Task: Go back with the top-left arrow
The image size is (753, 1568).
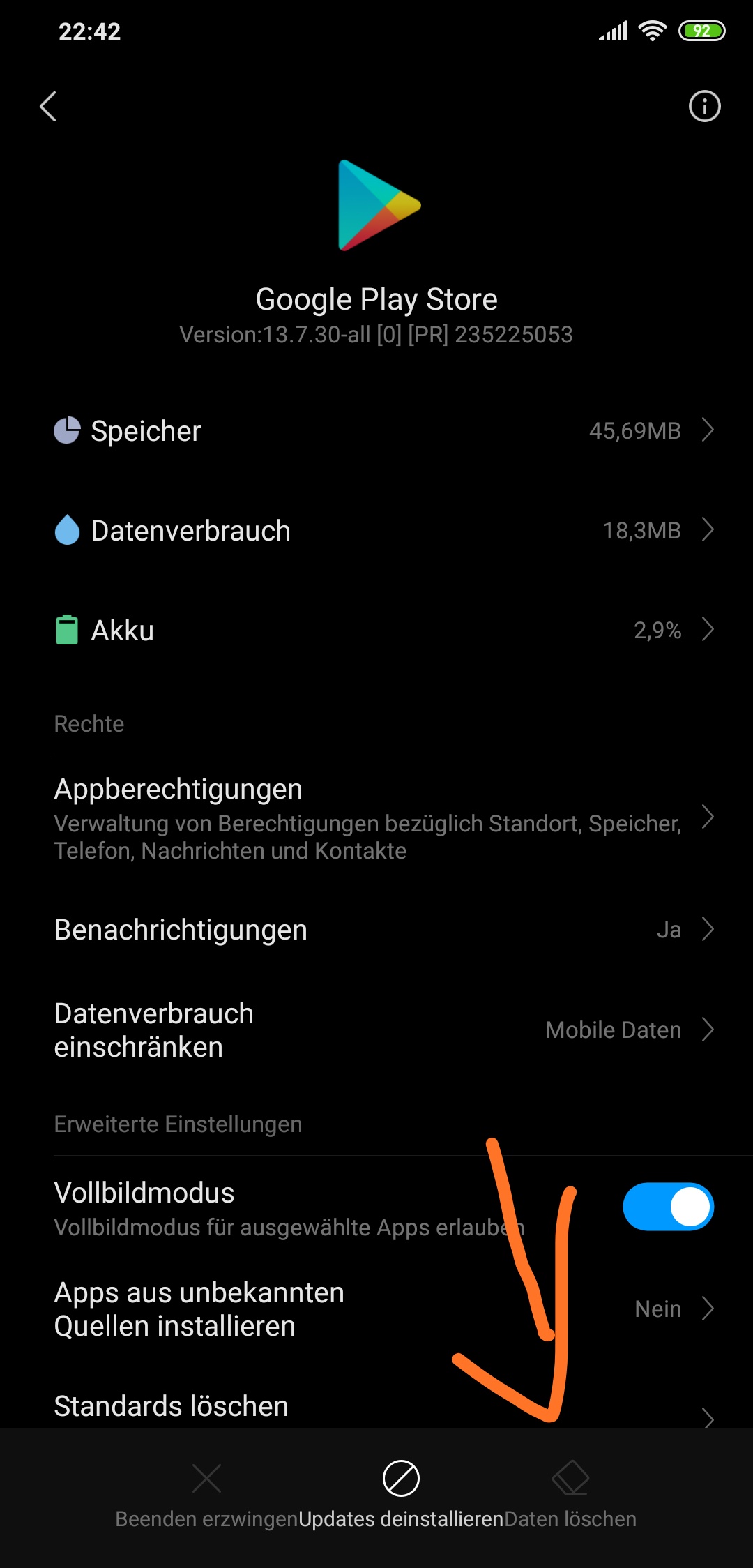Action: tap(48, 107)
